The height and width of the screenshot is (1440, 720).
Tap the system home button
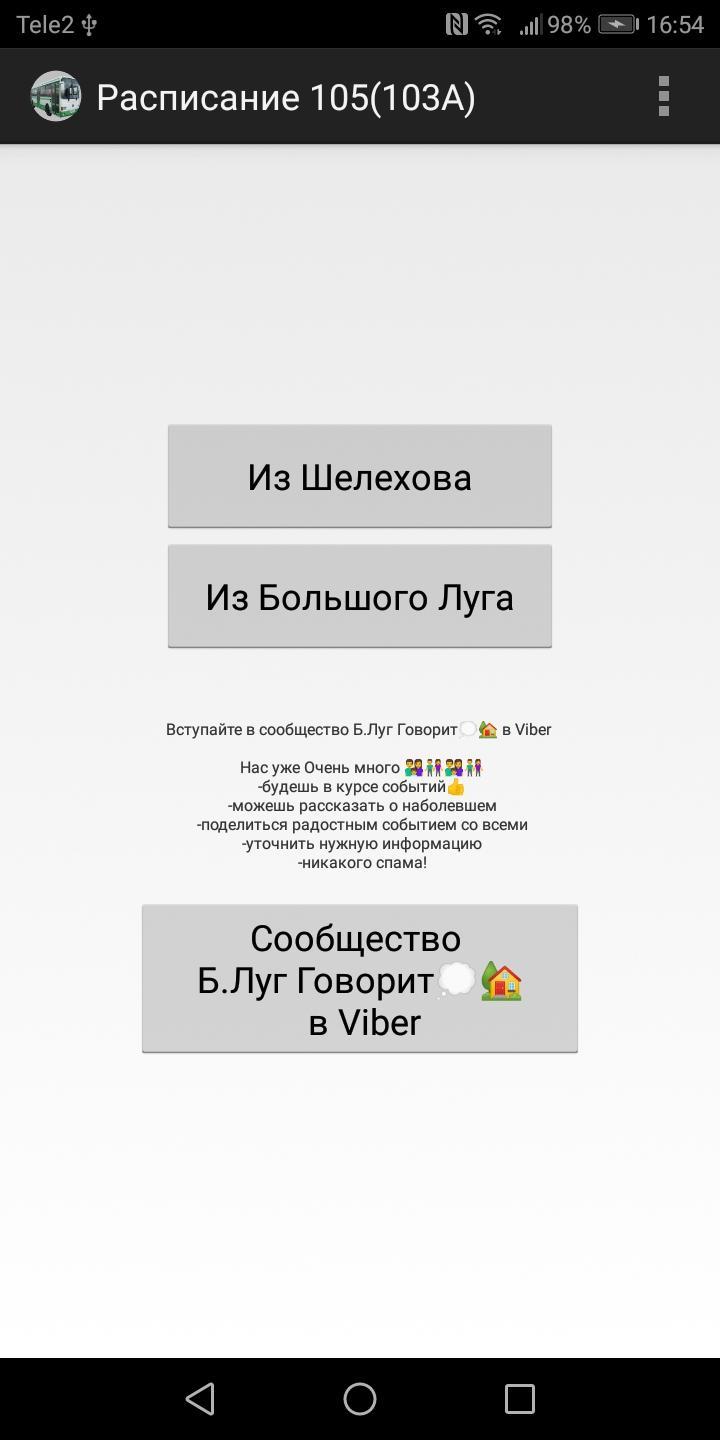tap(359, 1398)
